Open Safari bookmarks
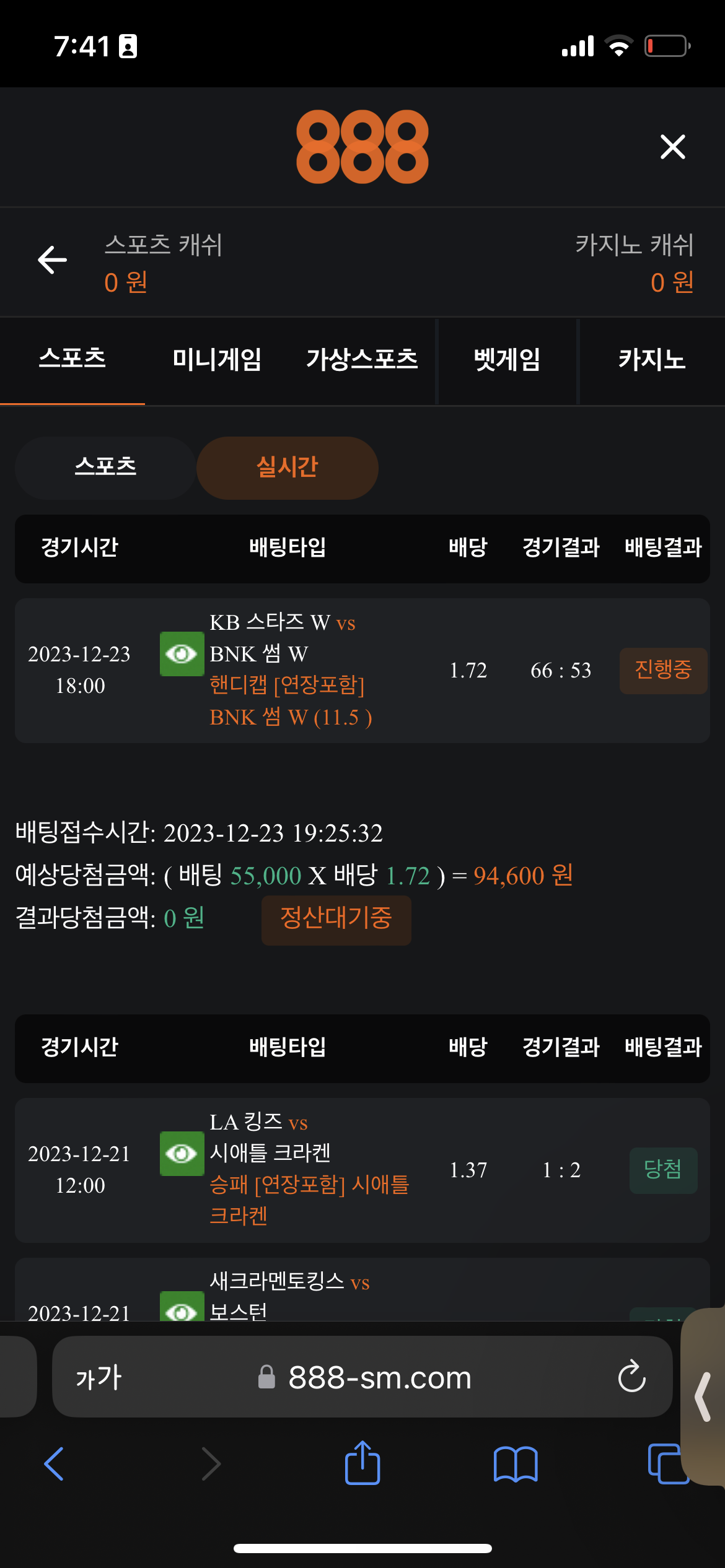 point(515,1463)
